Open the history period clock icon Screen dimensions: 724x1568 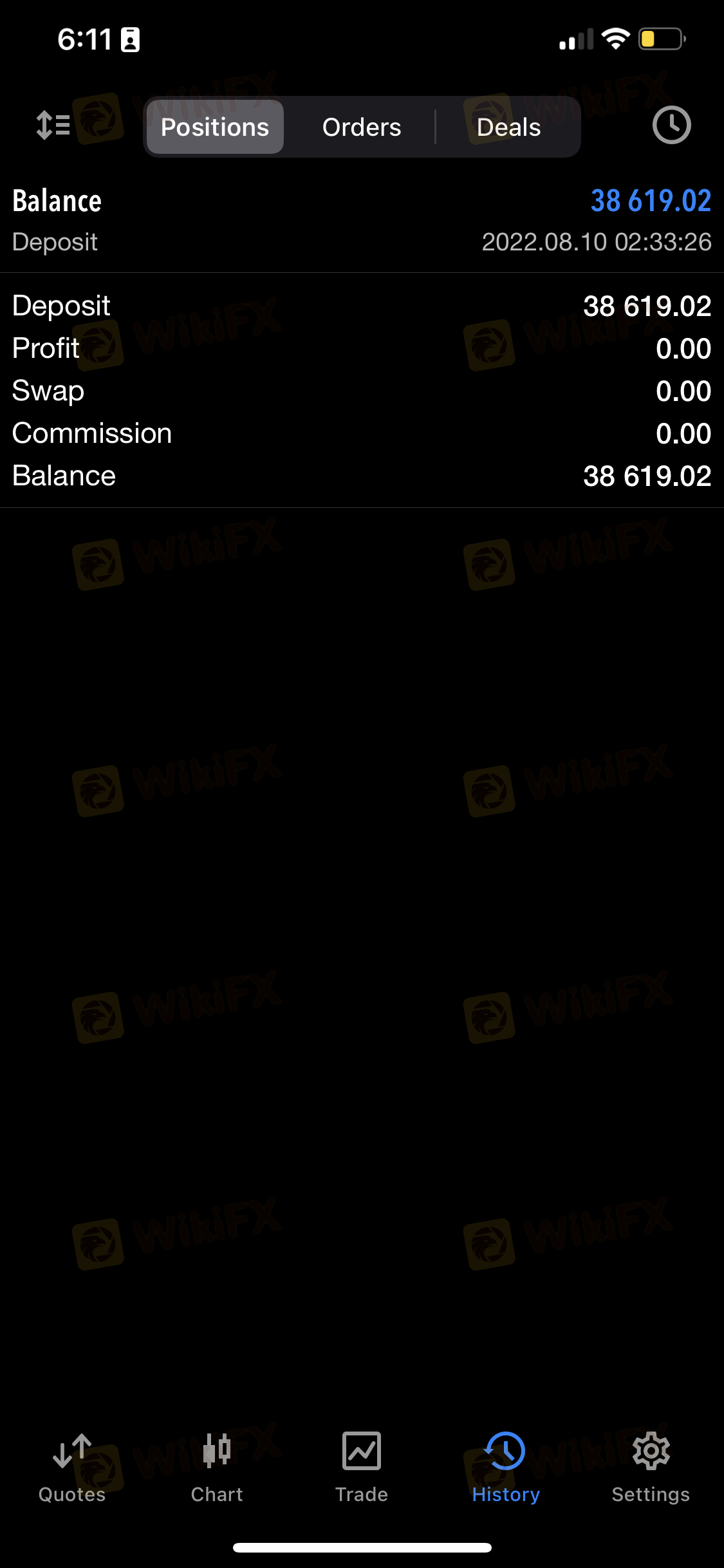pos(671,125)
